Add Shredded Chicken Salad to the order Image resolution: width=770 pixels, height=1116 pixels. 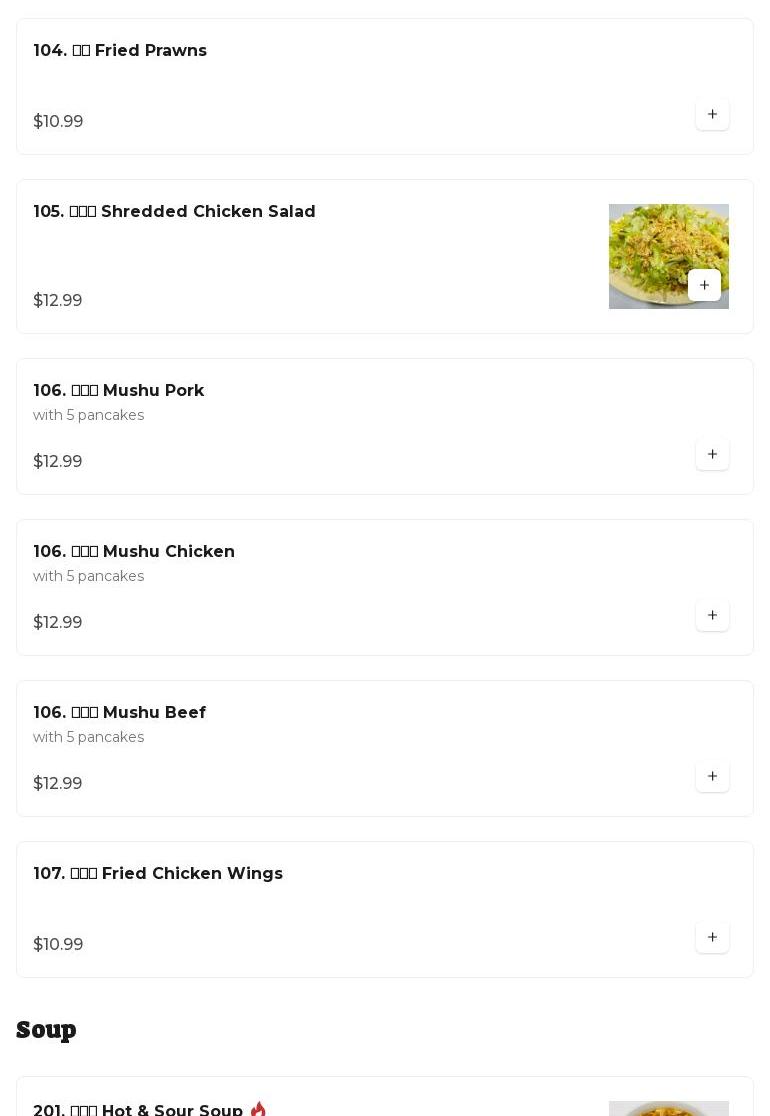click(x=704, y=285)
